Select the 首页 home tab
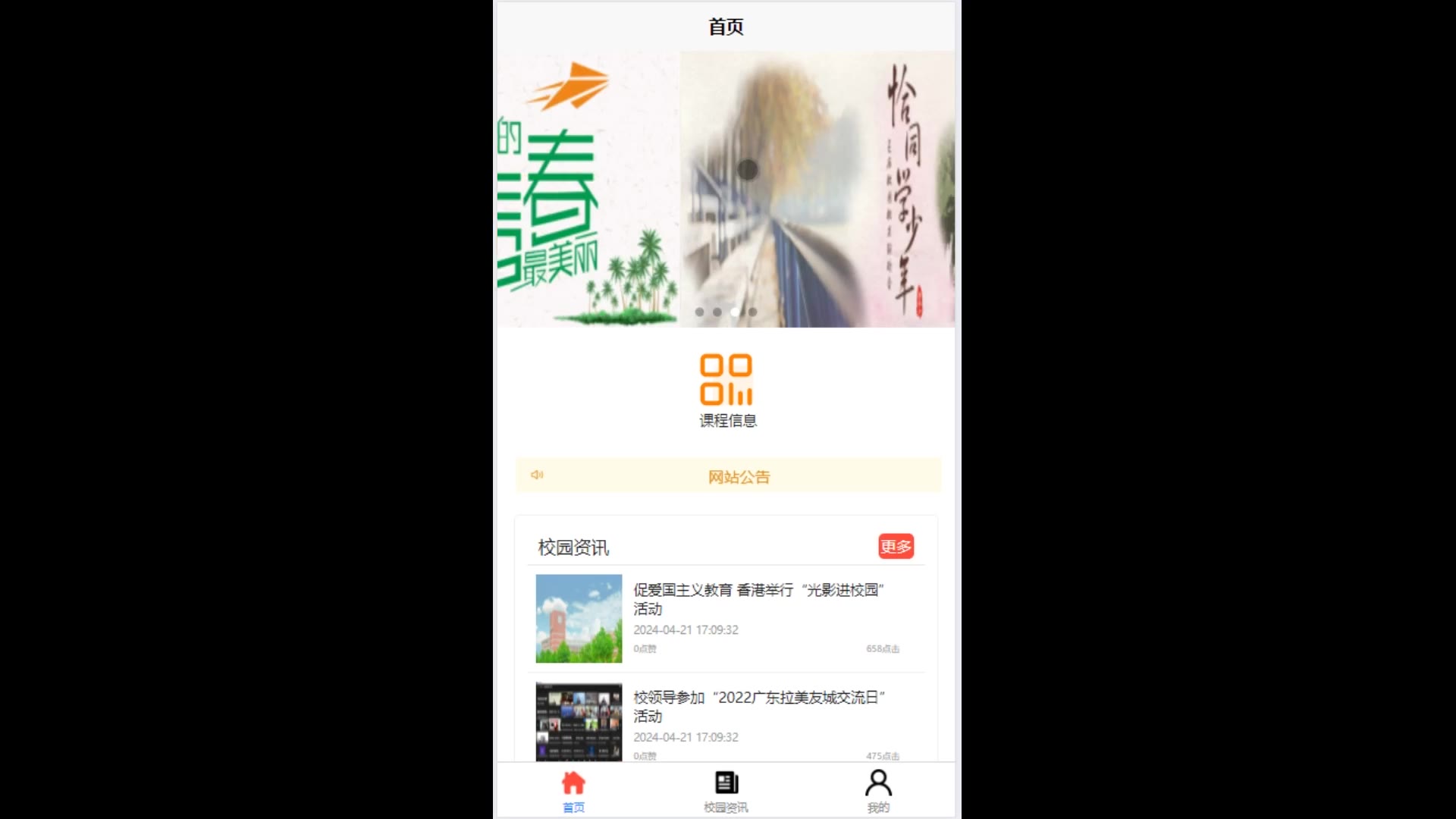Viewport: 1456px width, 819px height. click(573, 791)
